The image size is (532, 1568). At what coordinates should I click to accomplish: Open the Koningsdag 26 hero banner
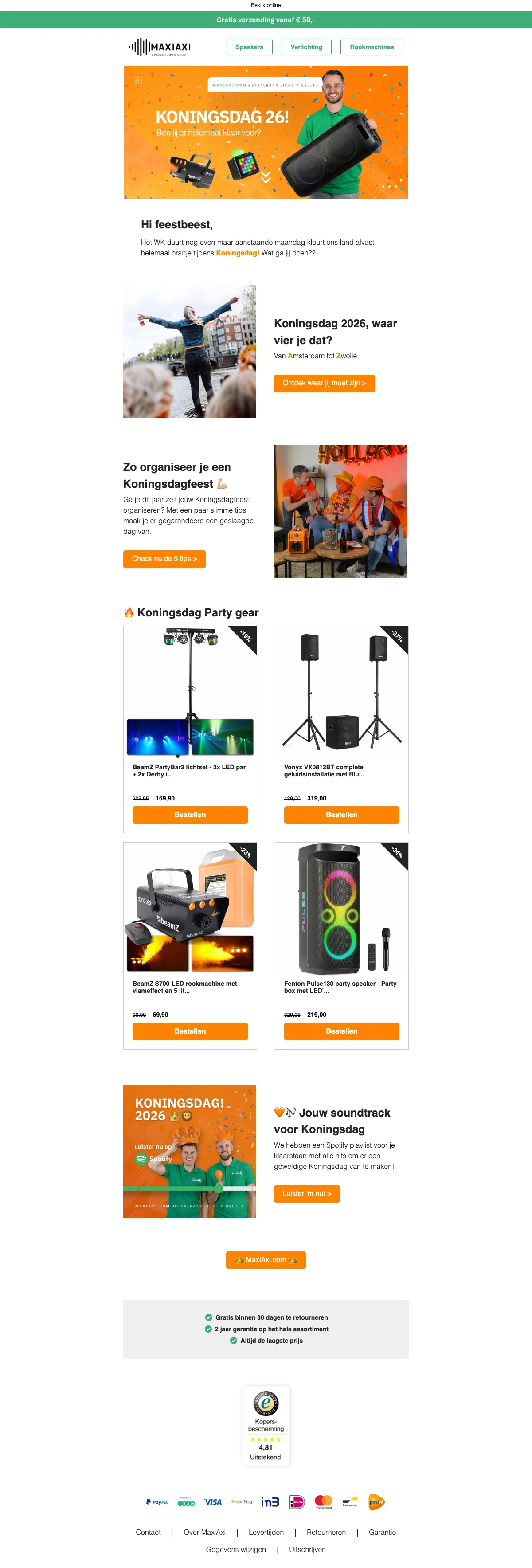tap(266, 132)
